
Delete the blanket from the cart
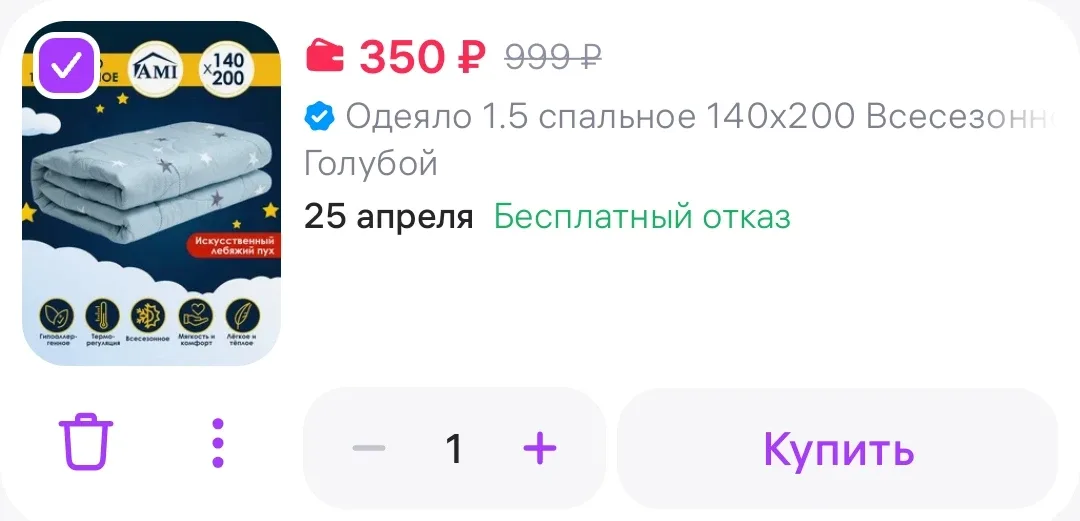click(x=86, y=442)
